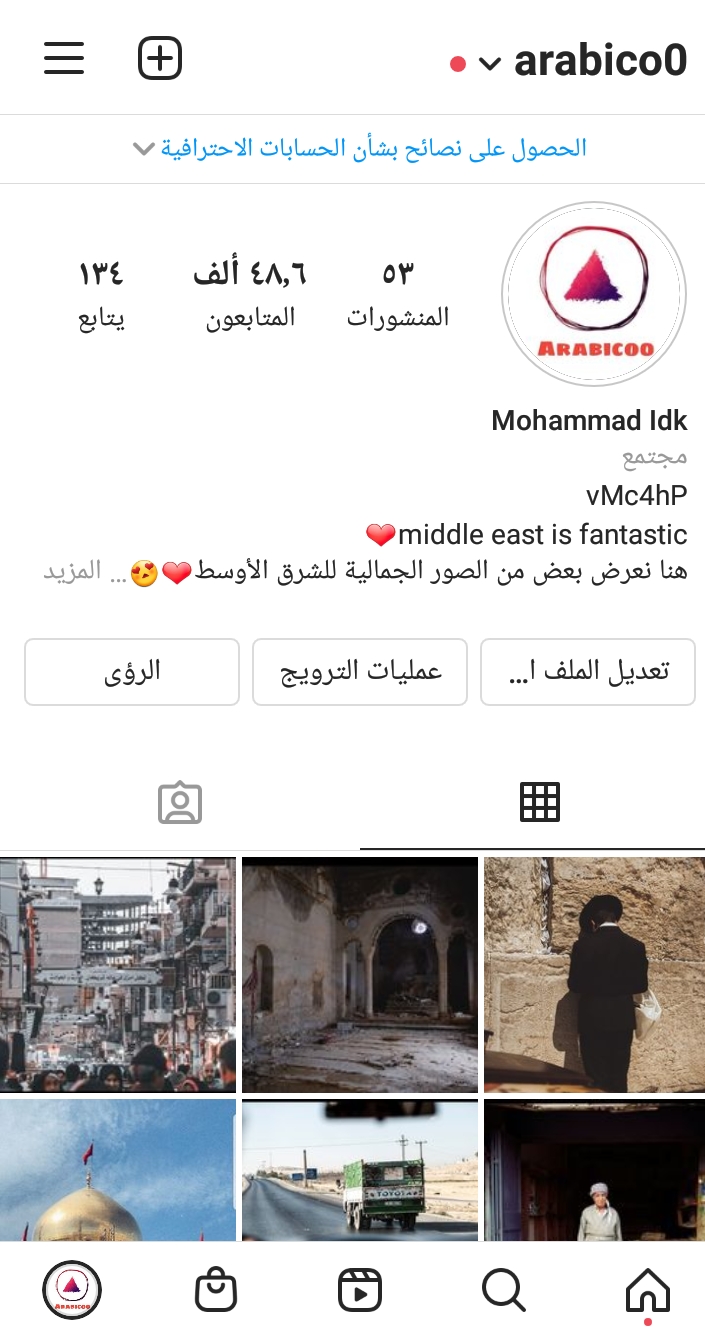Open the ruined arched building post
The width and height of the screenshot is (705, 1328).
click(x=360, y=974)
